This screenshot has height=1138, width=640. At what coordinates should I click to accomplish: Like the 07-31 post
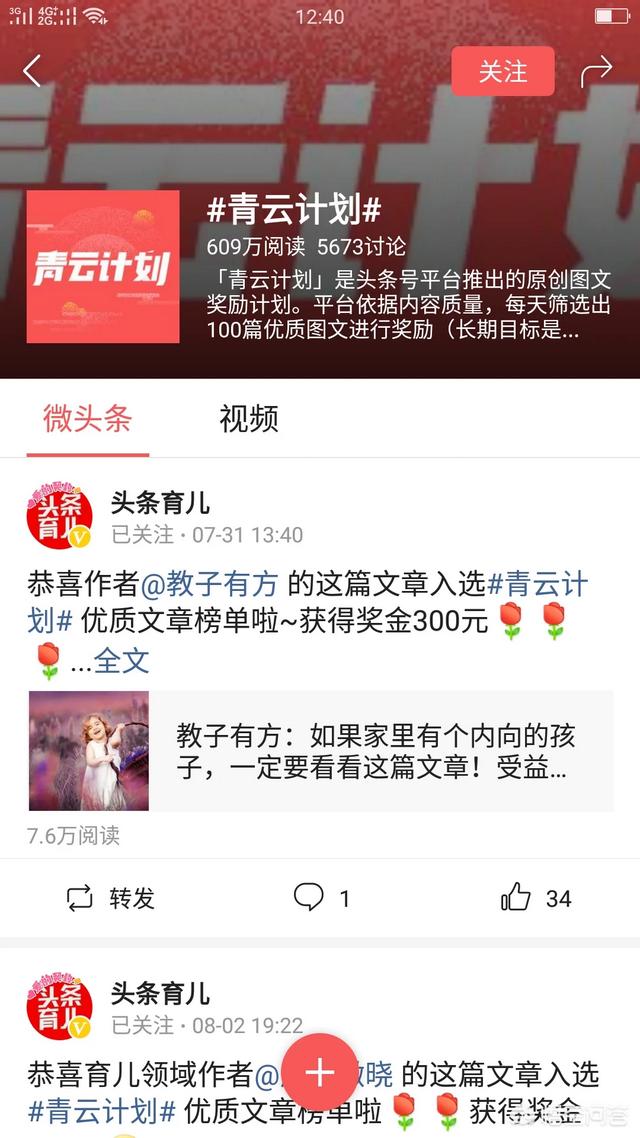535,897
